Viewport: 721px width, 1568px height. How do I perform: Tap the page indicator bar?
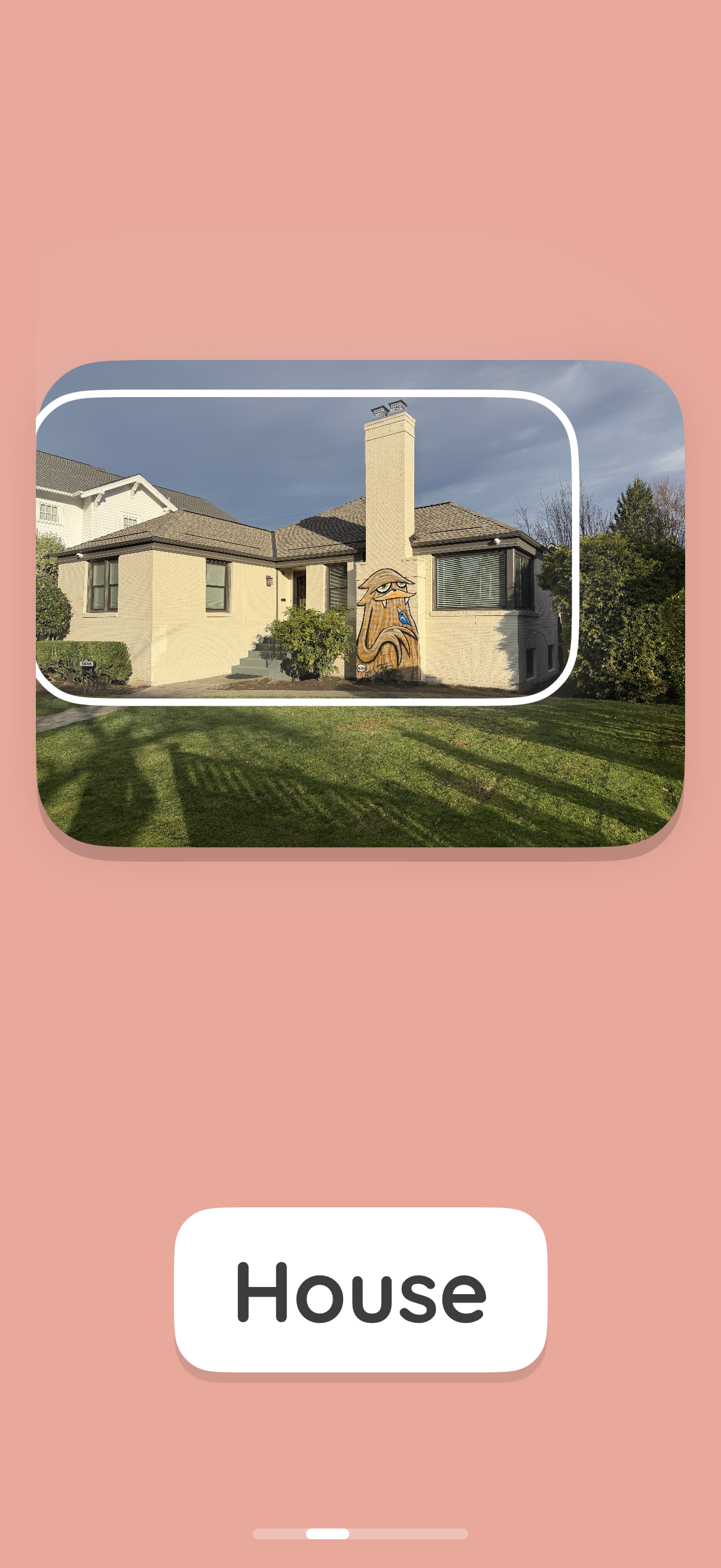point(360,1534)
